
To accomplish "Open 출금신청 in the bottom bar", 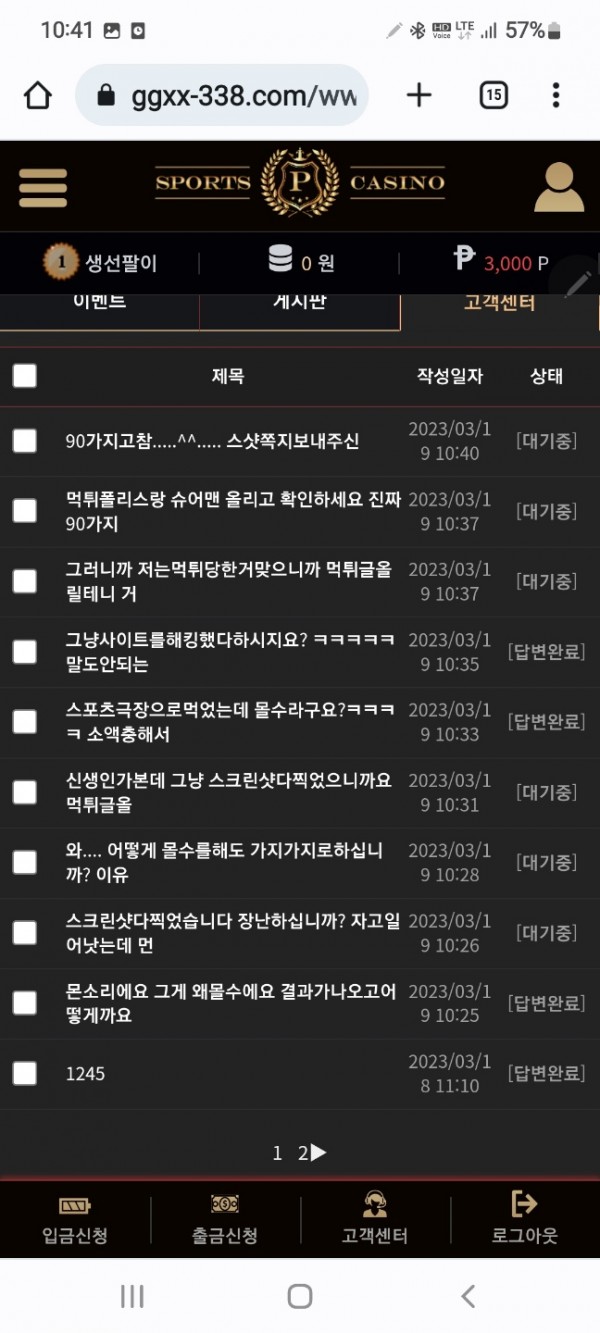I will click(x=225, y=1218).
